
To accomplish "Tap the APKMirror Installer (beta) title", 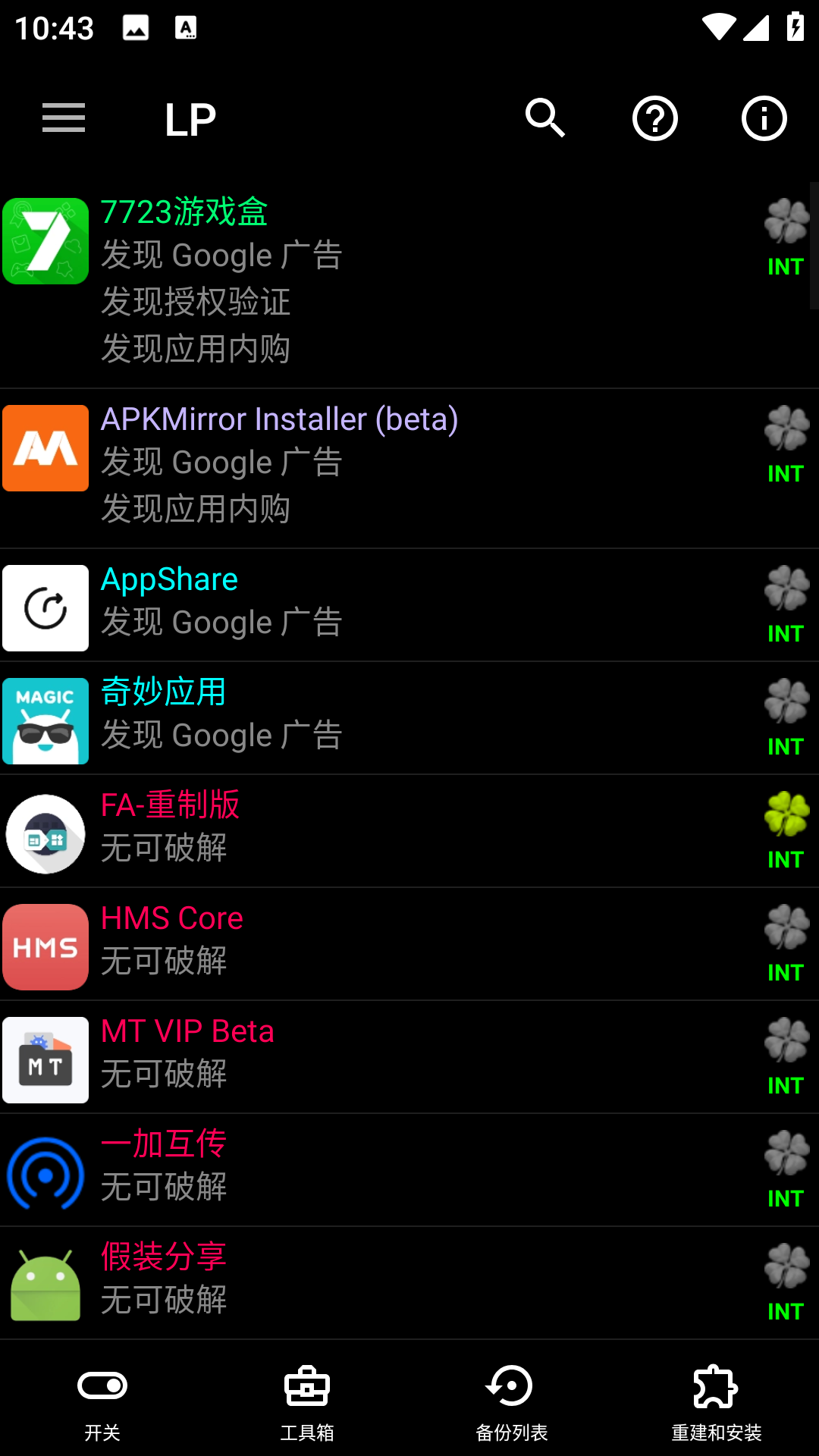I will (281, 419).
